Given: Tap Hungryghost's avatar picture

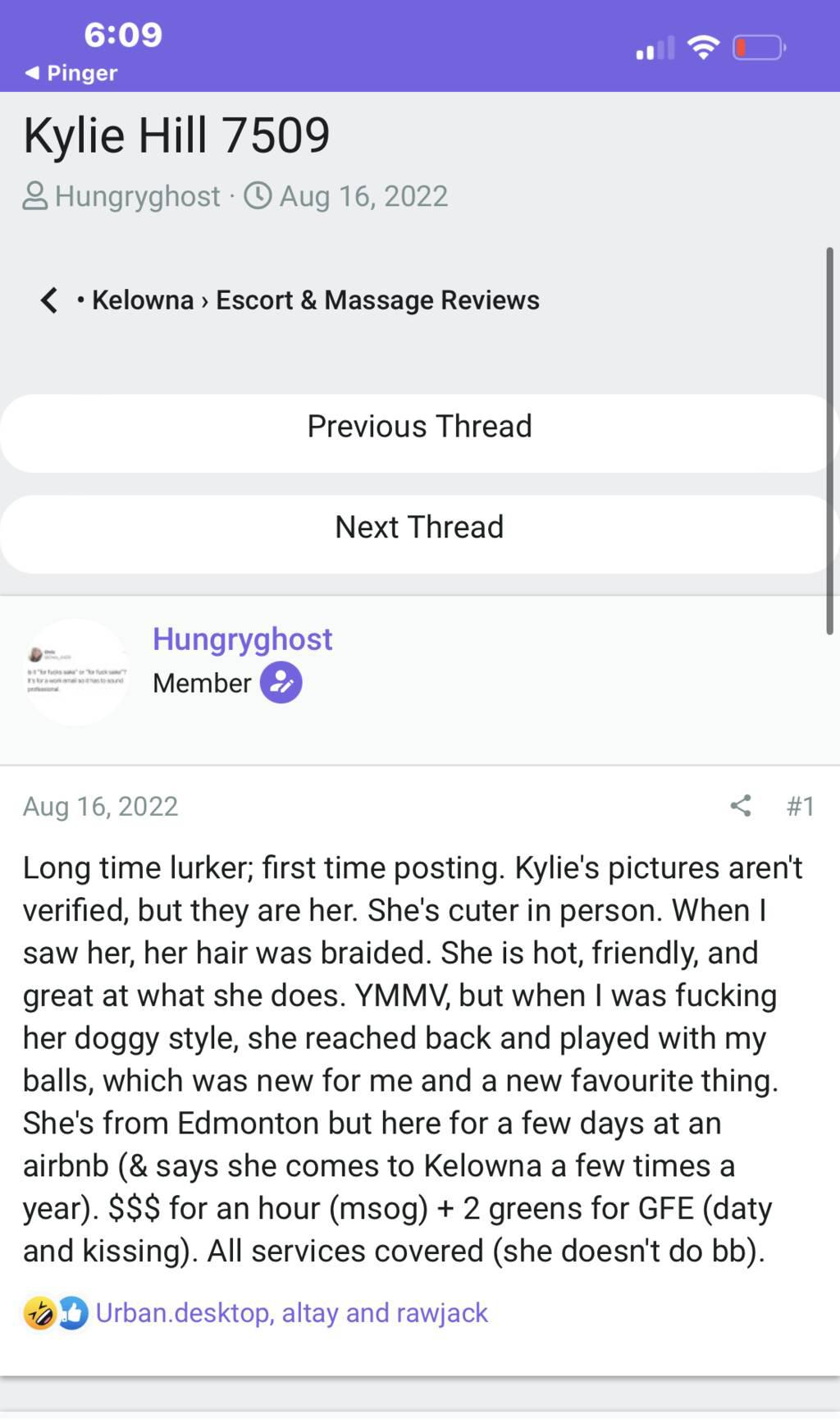Looking at the screenshot, I should coord(76,672).
